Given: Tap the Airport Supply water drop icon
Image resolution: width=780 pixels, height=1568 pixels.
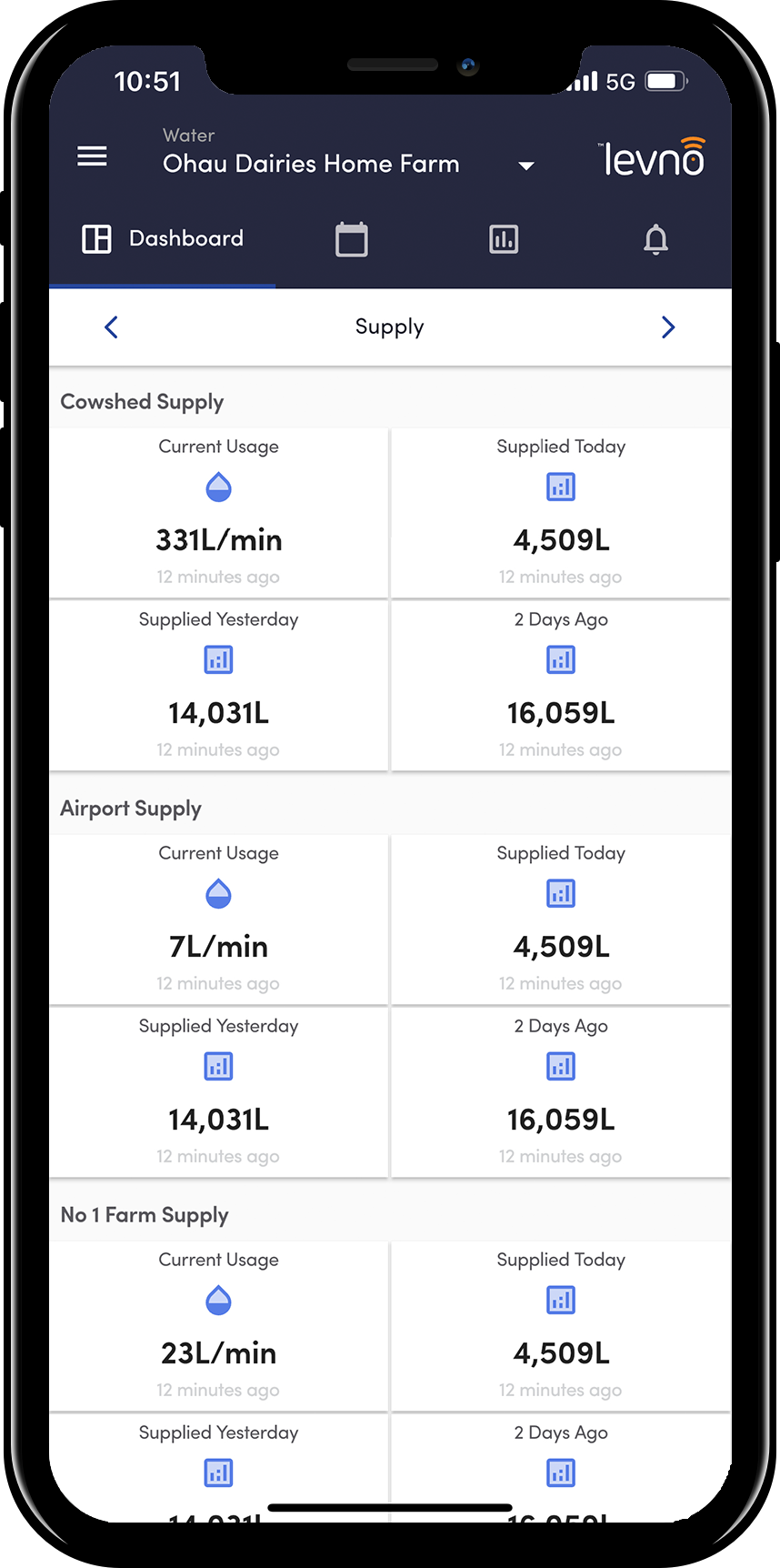Looking at the screenshot, I should pos(218,893).
